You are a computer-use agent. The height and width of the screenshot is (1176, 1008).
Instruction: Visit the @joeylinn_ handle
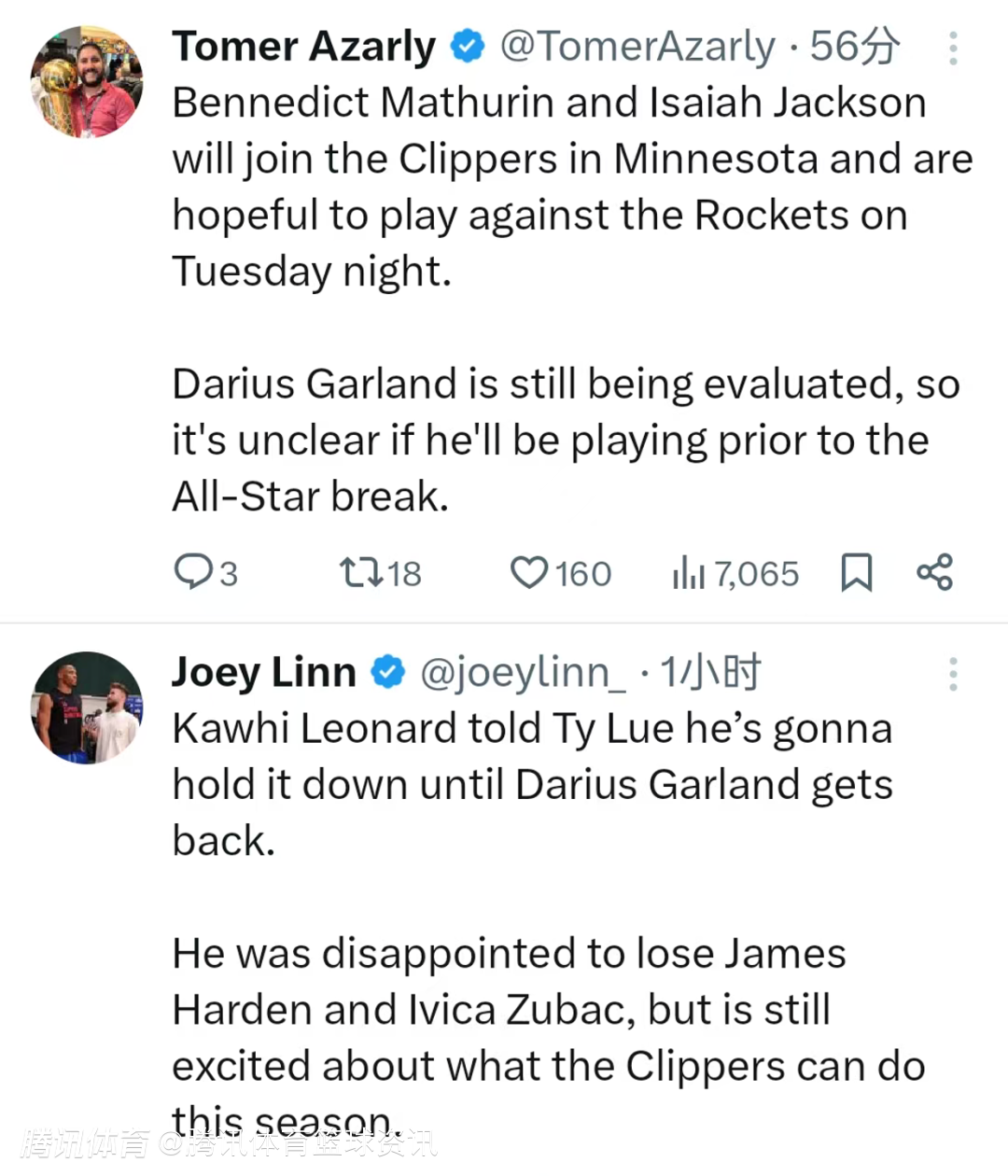[x=524, y=672]
